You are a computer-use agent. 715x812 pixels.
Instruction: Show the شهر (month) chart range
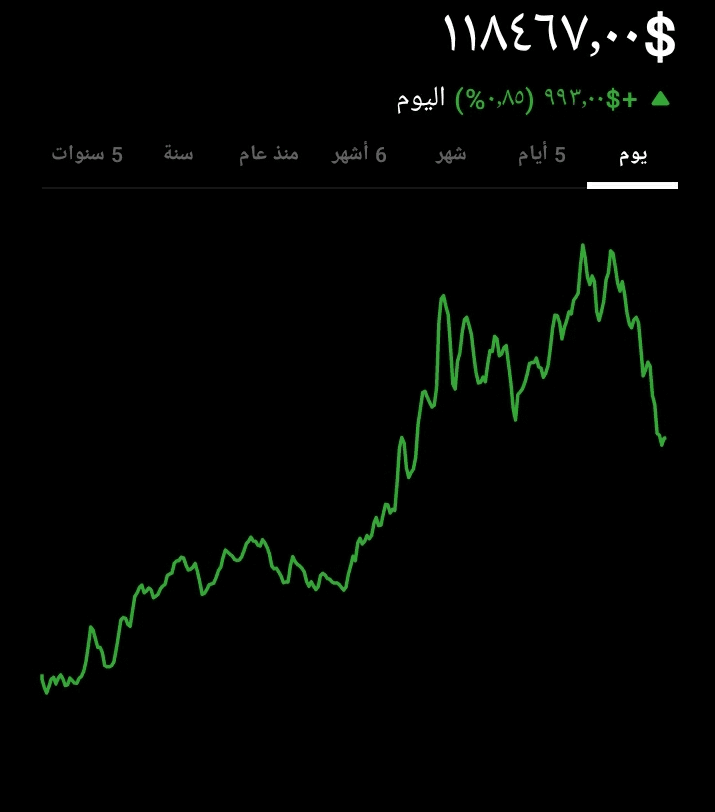(450, 155)
